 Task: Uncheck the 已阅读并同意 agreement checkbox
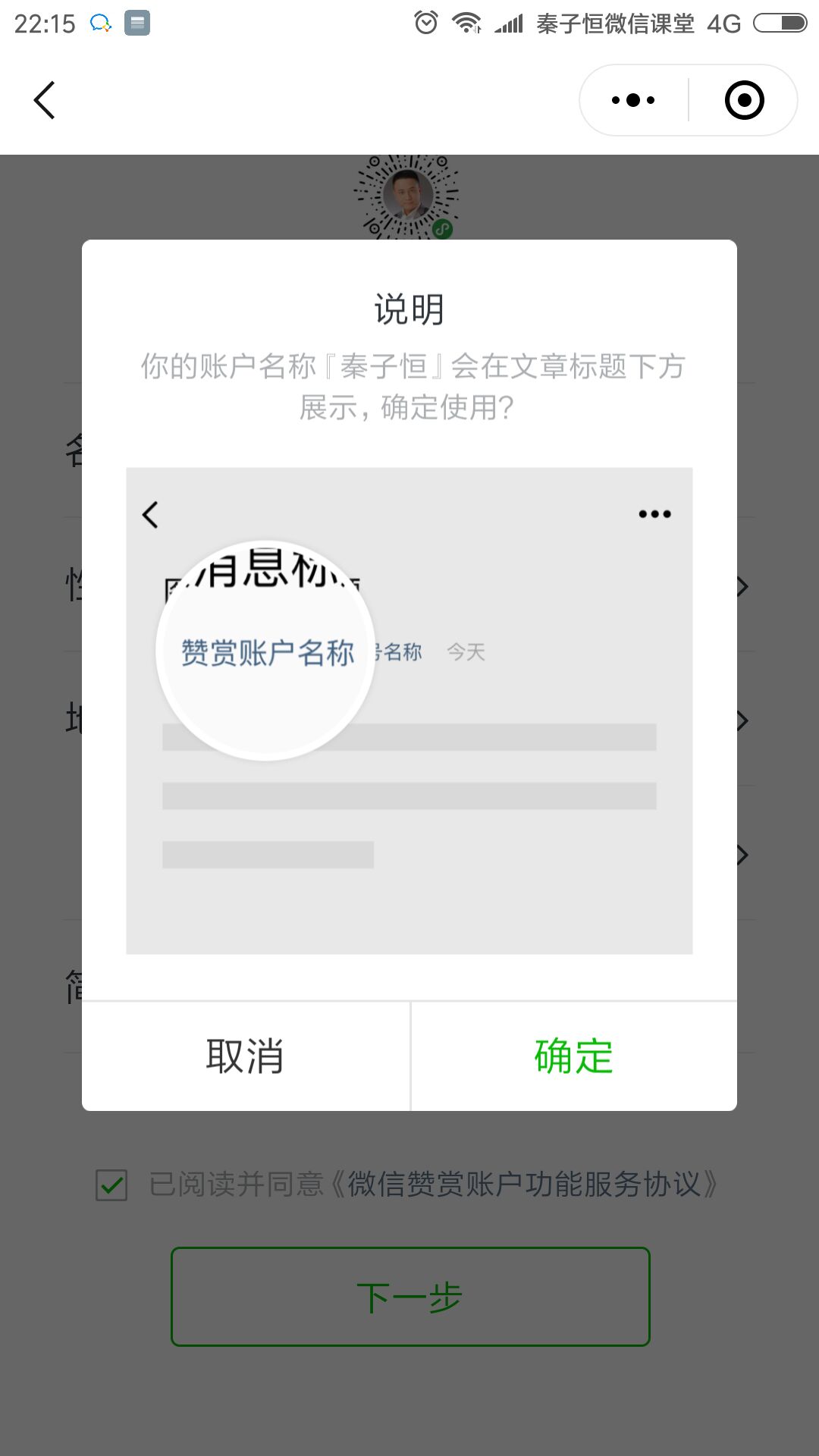click(111, 1185)
